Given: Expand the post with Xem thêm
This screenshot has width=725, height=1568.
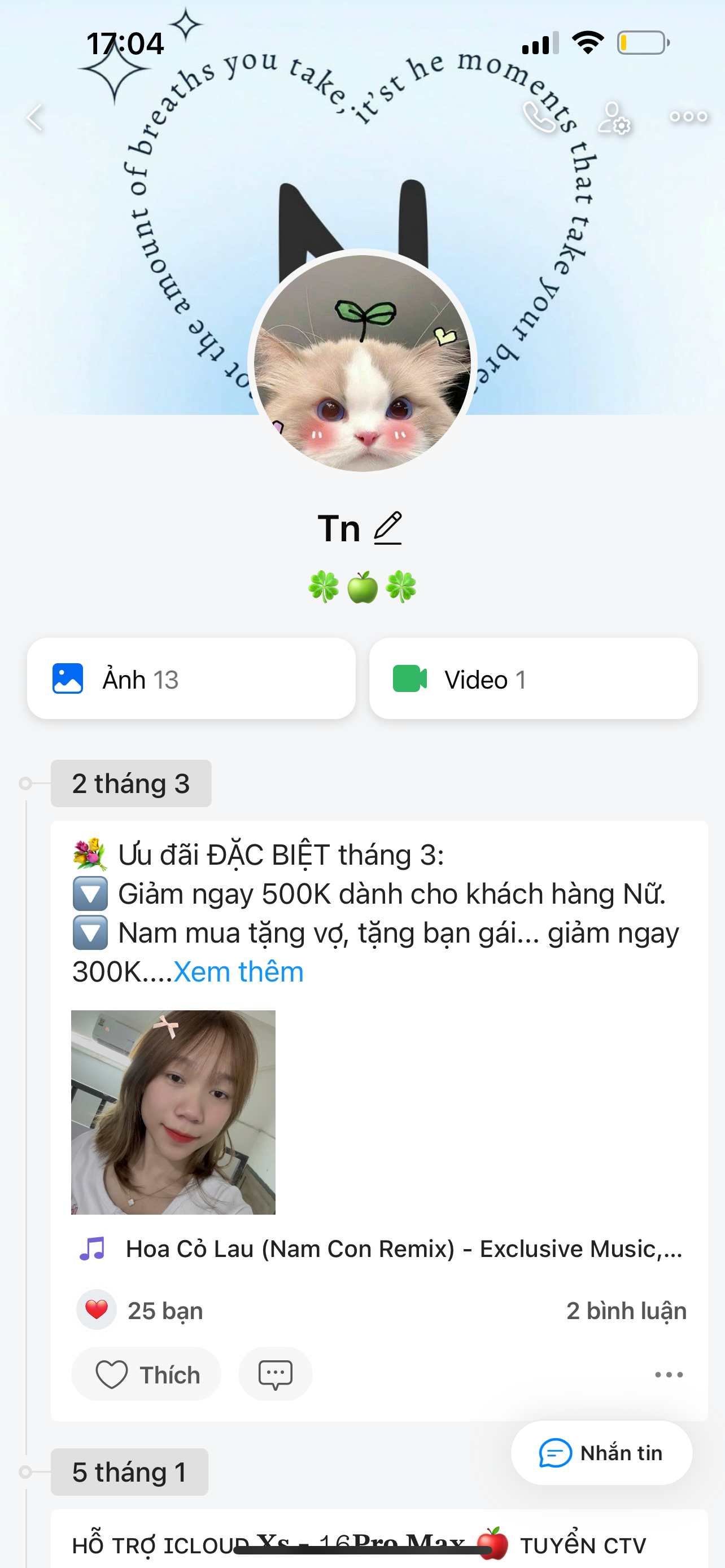Looking at the screenshot, I should tap(239, 972).
